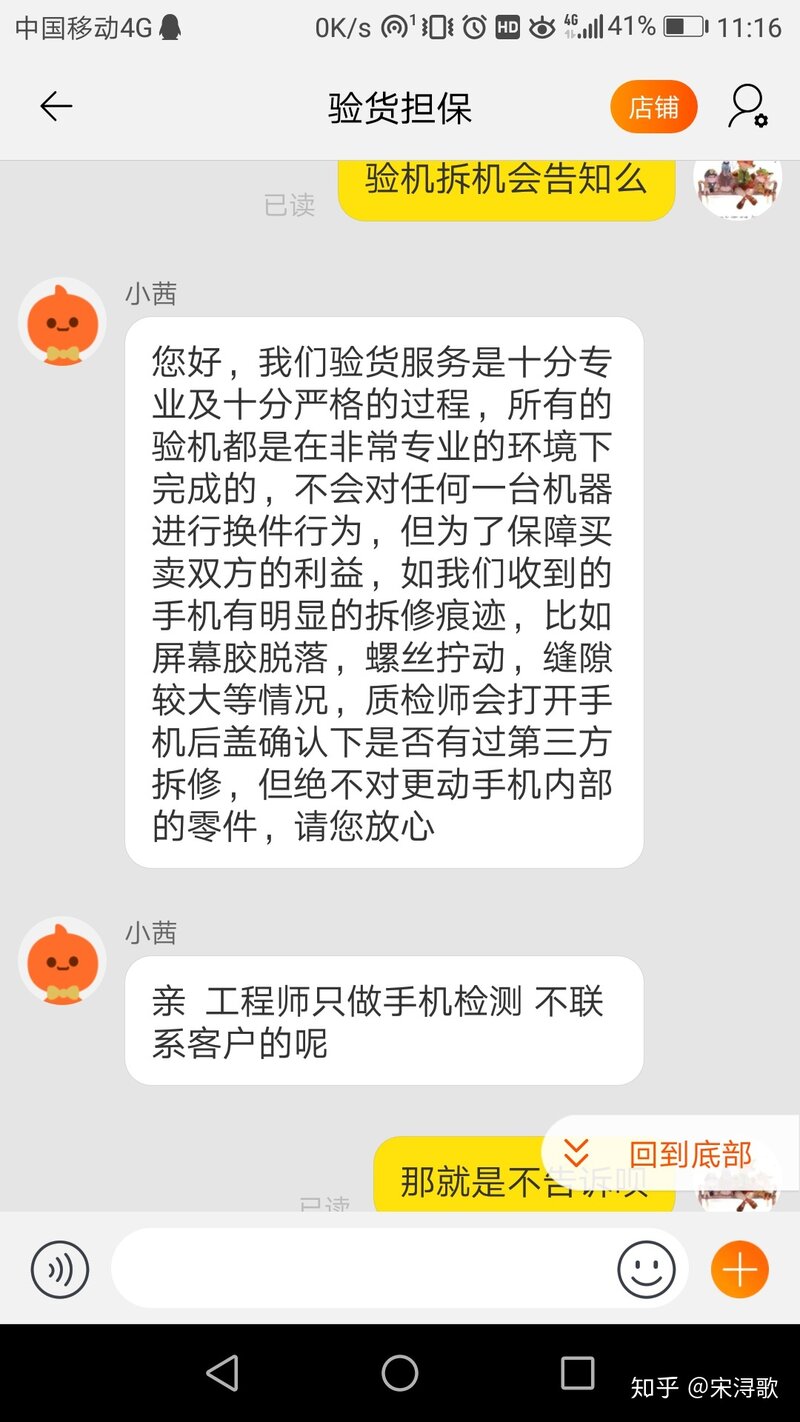The height and width of the screenshot is (1422, 800).
Task: Open the emoji picker
Action: pyautogui.click(x=646, y=1270)
